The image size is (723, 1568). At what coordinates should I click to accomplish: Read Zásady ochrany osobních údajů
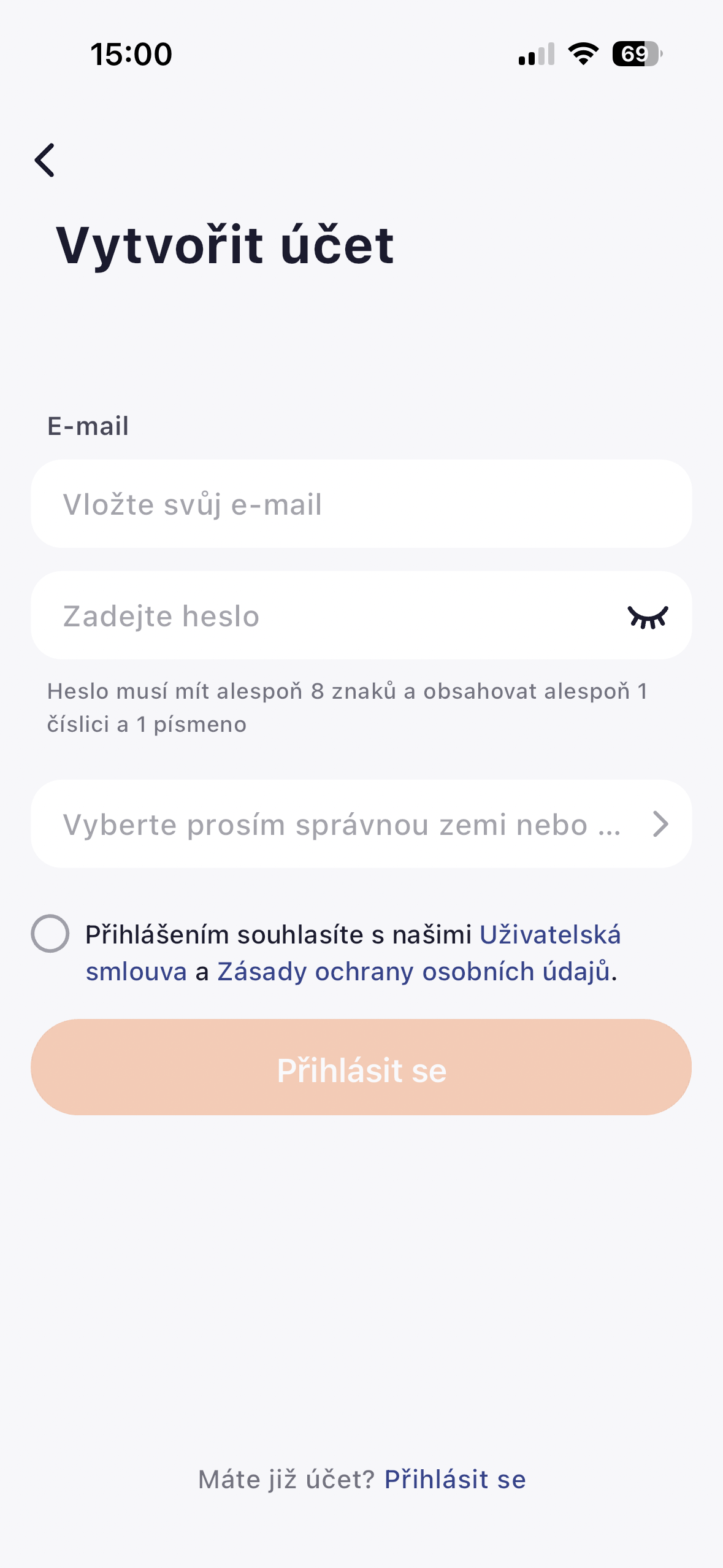(414, 972)
